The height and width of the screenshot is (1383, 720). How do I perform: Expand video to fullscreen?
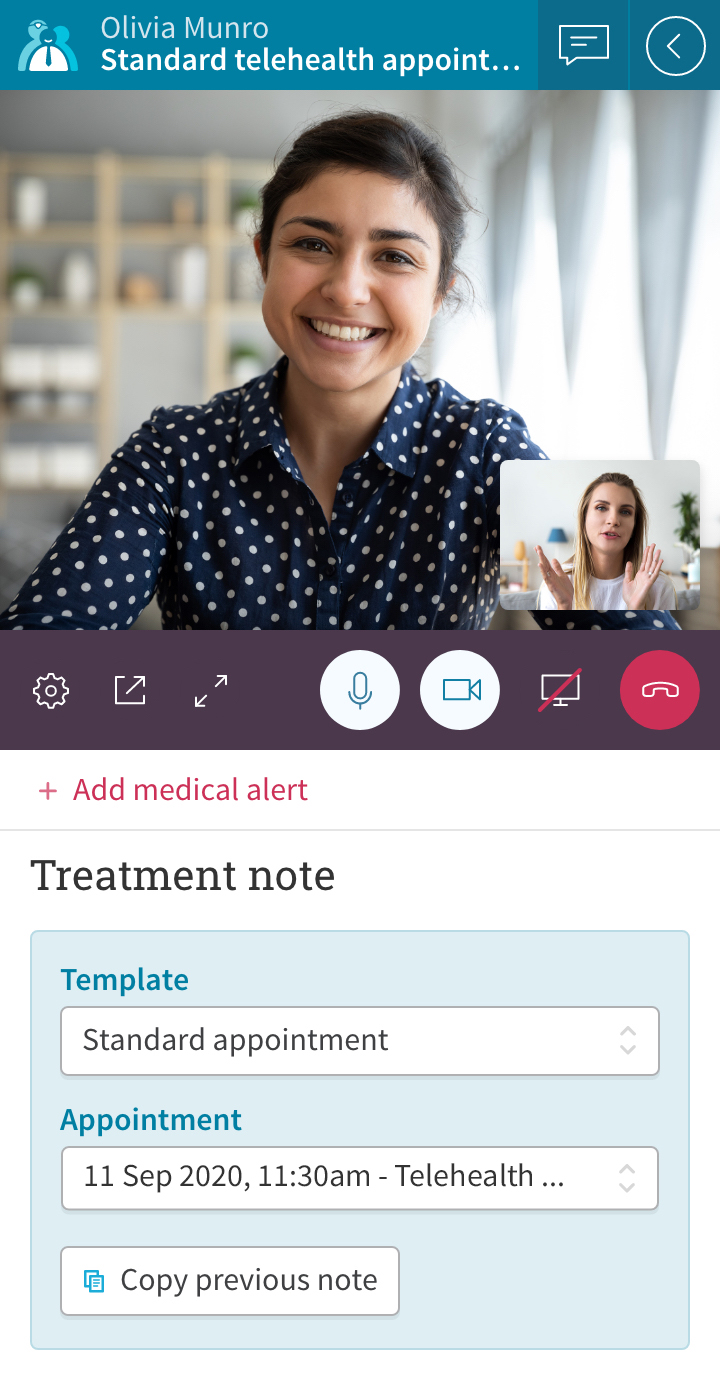pos(210,690)
